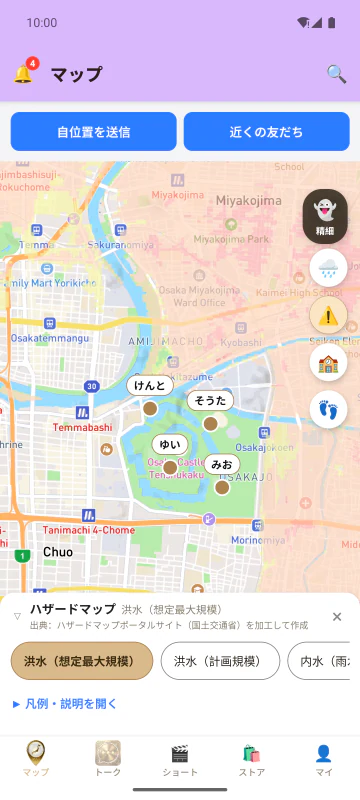This screenshot has width=360, height=800.
Task: Switch to the ストア tab
Action: pos(252,759)
